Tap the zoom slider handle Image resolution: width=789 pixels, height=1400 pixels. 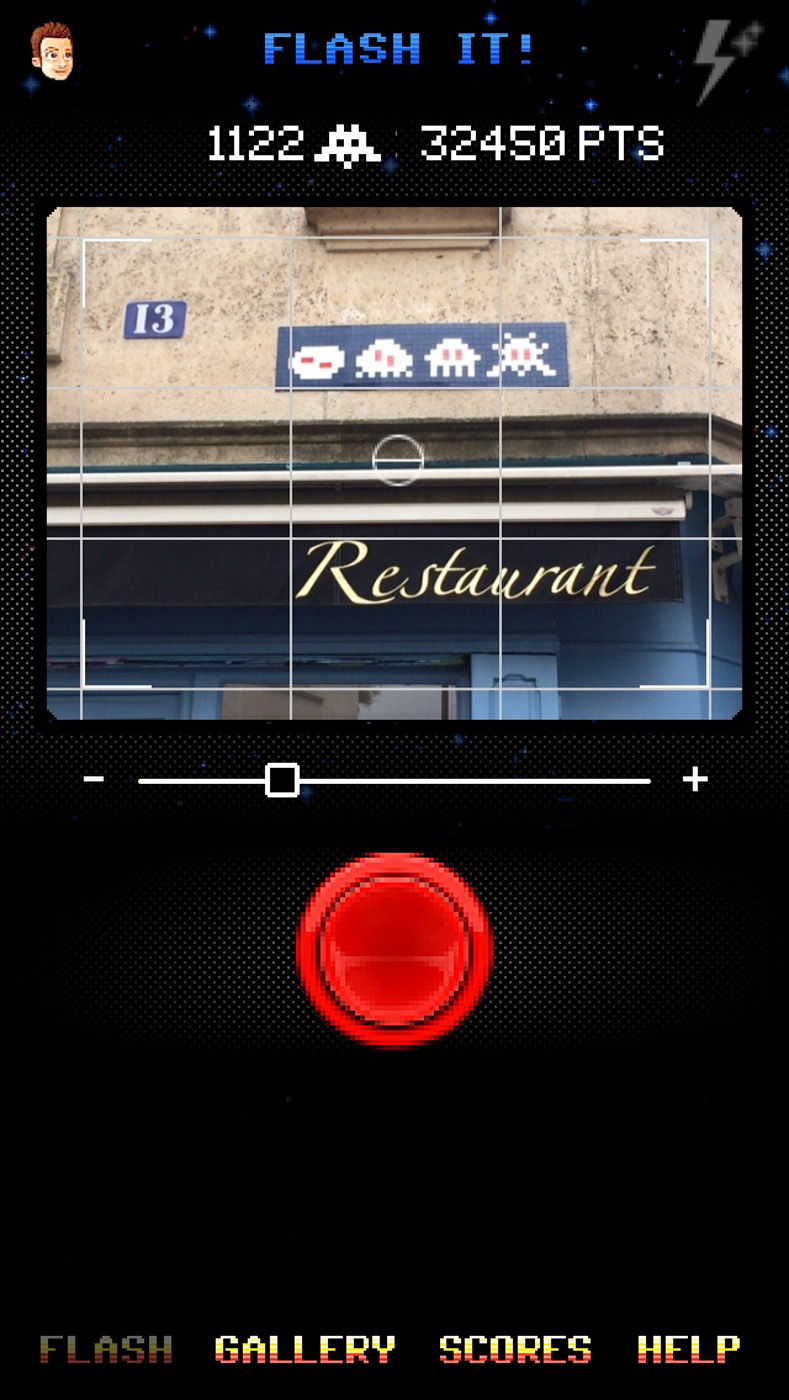click(282, 780)
